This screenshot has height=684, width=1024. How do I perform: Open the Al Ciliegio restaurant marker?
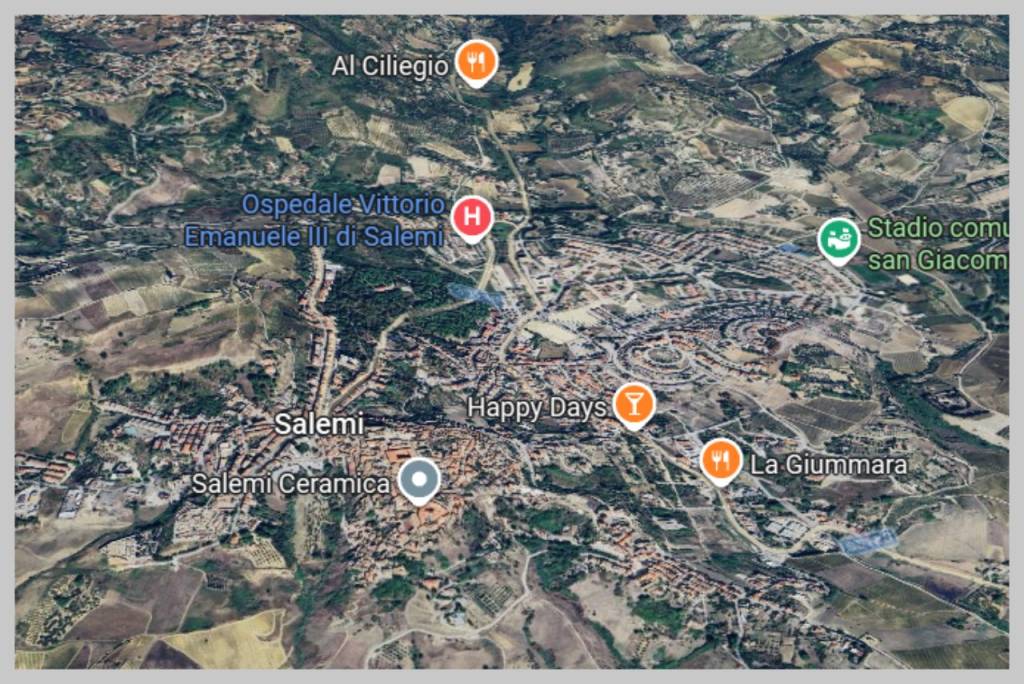pyautogui.click(x=477, y=62)
